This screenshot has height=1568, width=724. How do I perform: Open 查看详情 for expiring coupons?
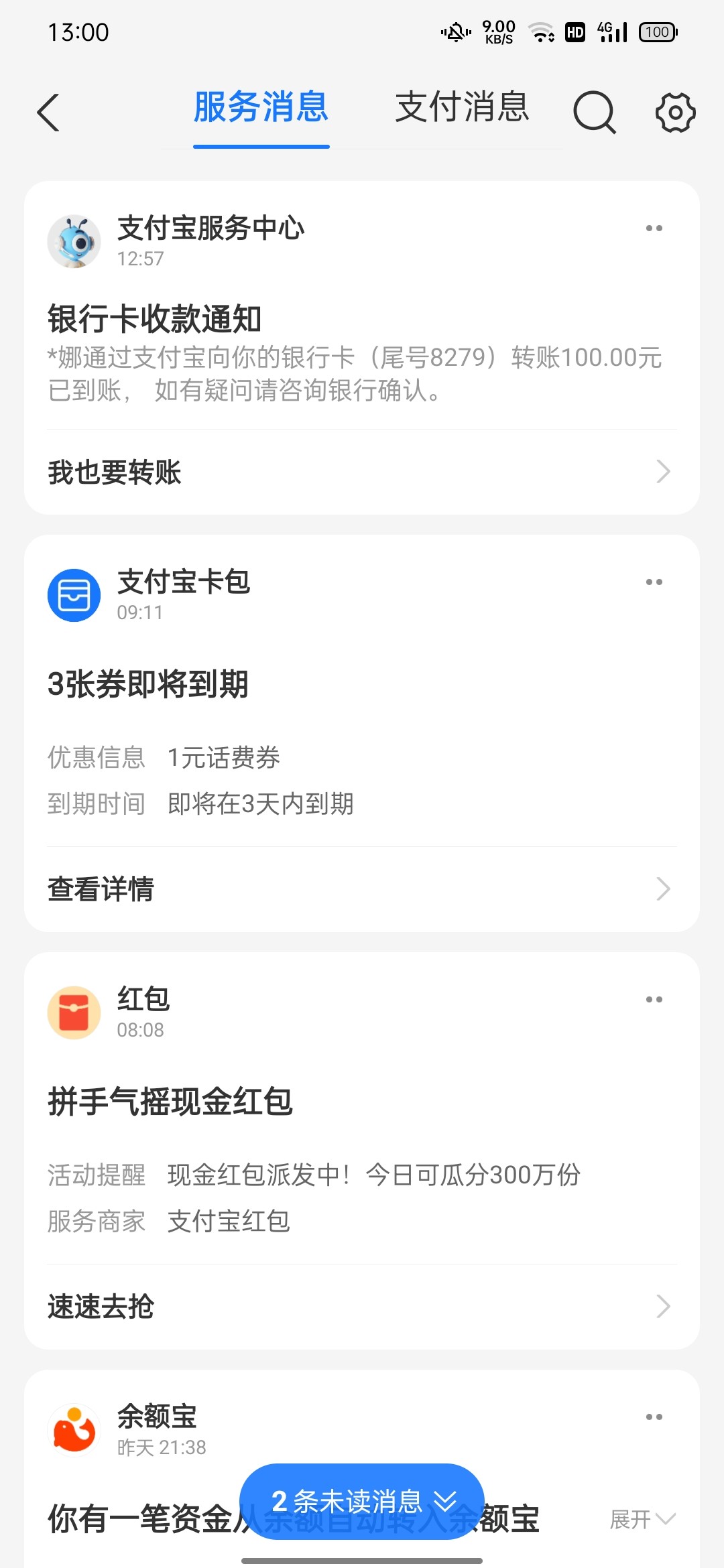[x=362, y=889]
